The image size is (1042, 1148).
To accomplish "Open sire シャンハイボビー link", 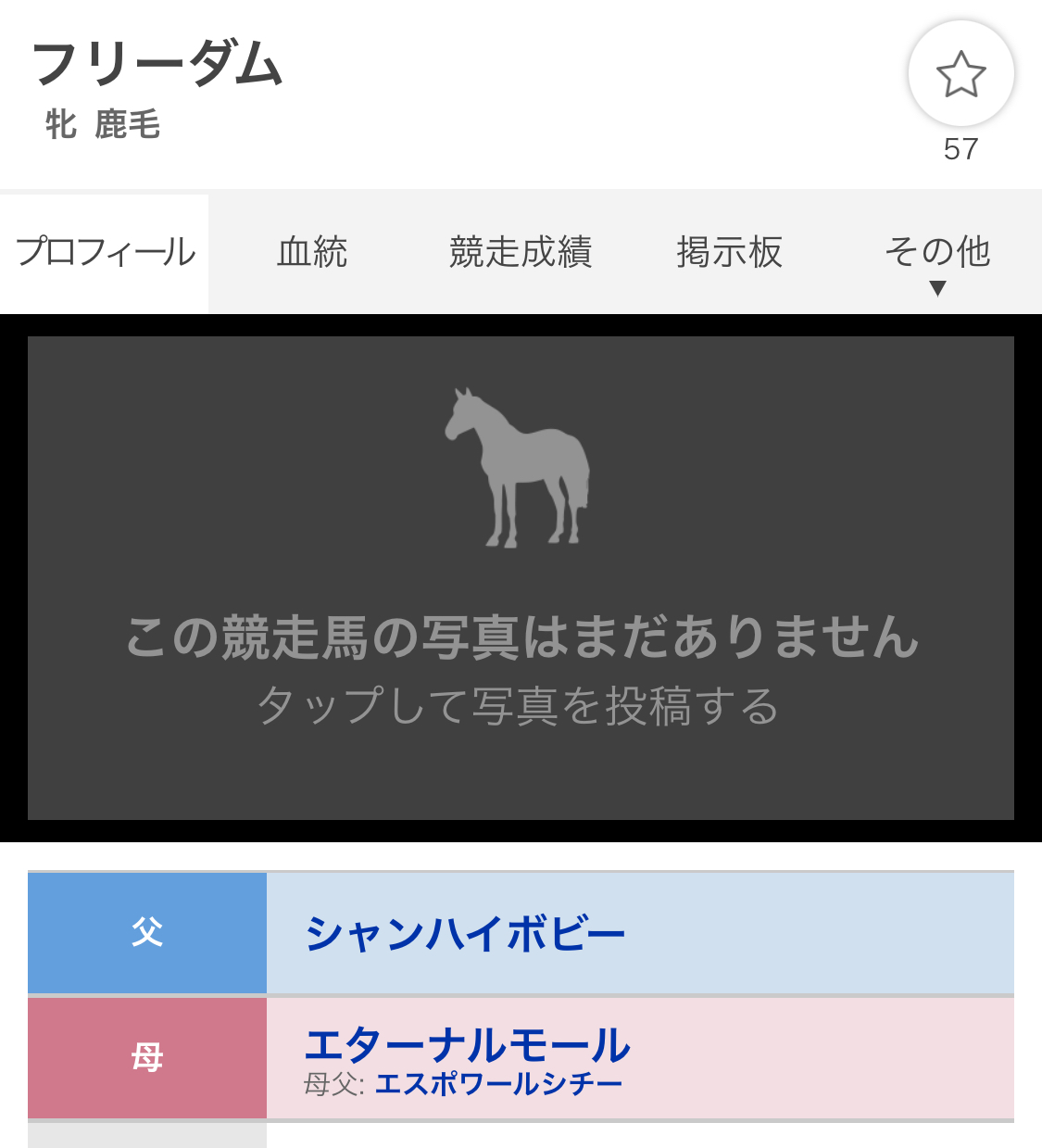I will coord(466,933).
